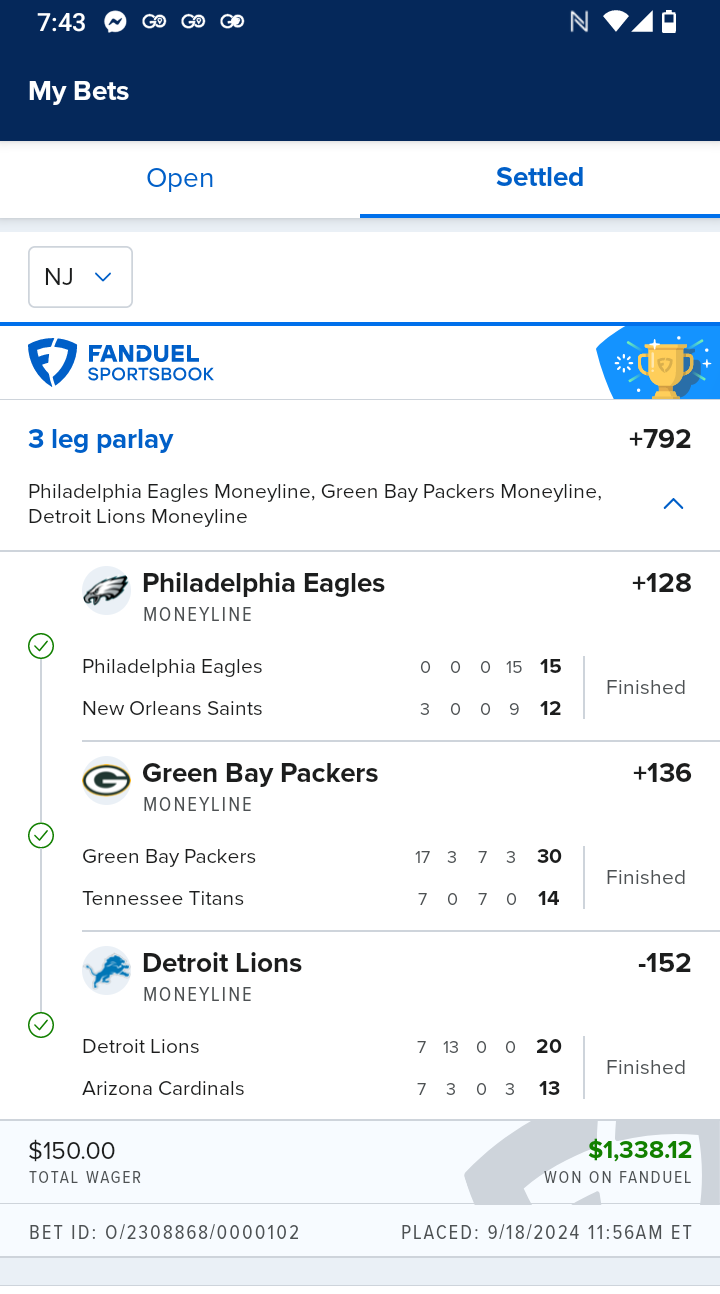Click the $1,338.12 winnings amount
720x1294 pixels.
click(636, 1150)
